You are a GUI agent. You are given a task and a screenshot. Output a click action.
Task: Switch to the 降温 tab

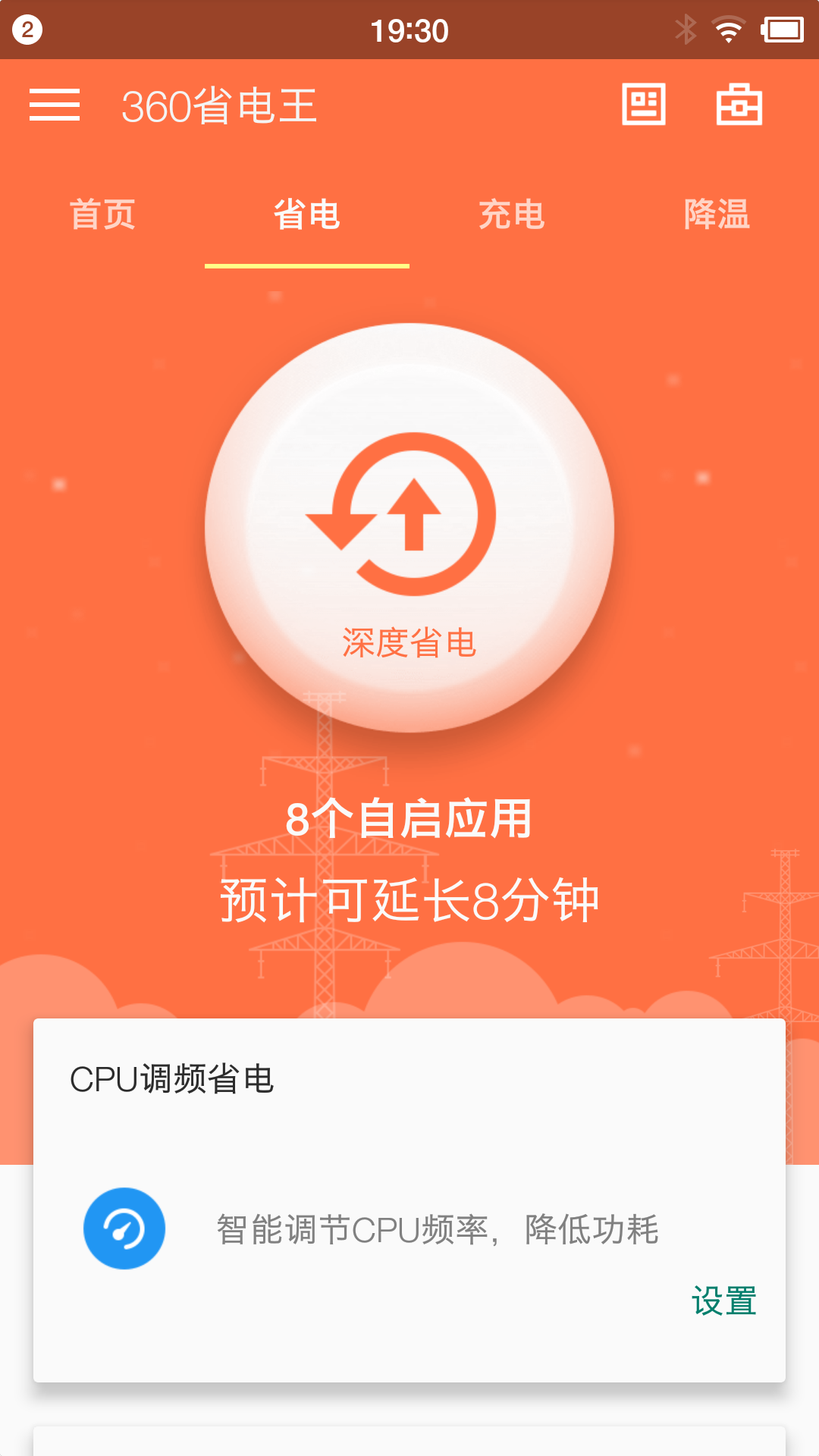tap(717, 216)
